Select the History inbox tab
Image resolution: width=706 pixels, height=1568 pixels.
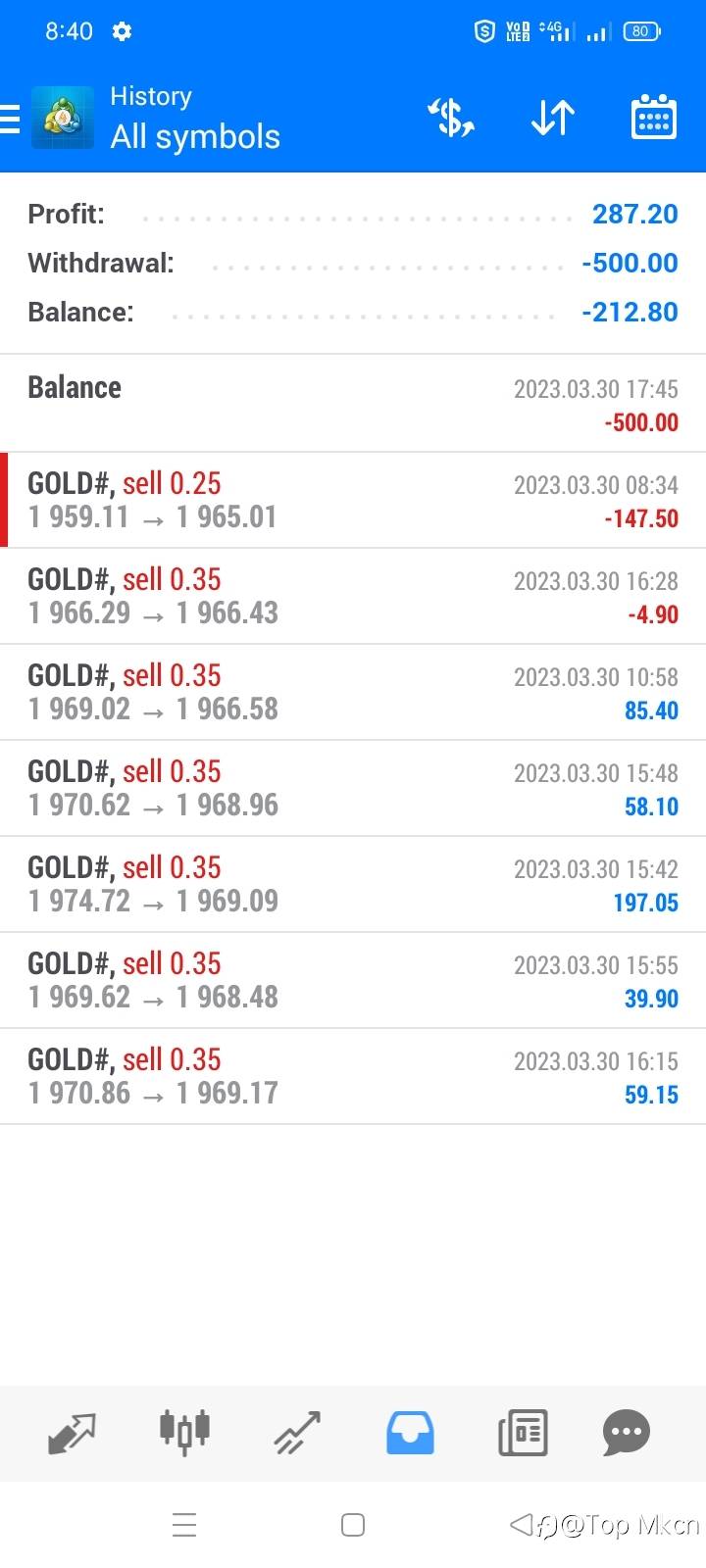410,1433
